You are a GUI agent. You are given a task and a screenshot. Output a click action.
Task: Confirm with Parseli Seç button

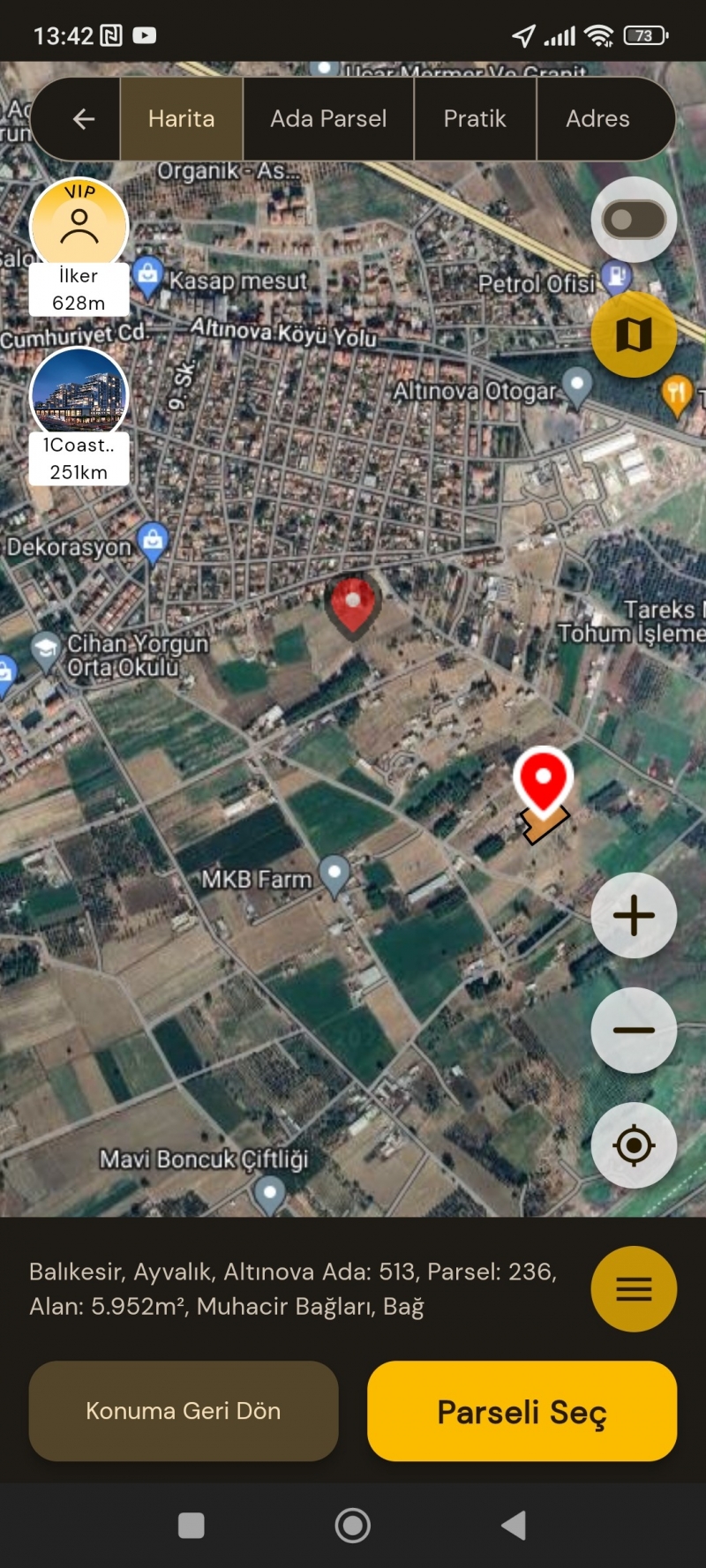click(522, 1411)
